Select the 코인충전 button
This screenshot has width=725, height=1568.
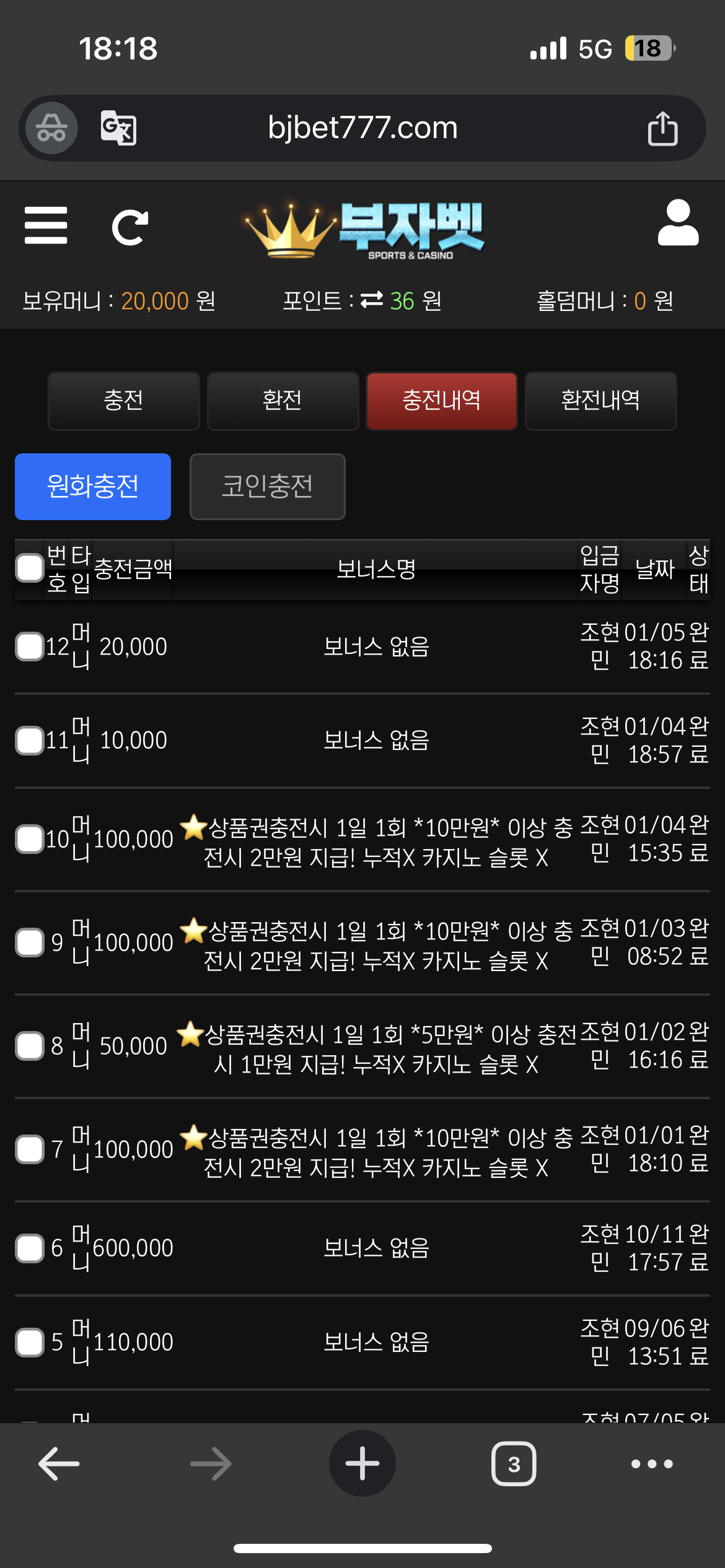(x=267, y=487)
